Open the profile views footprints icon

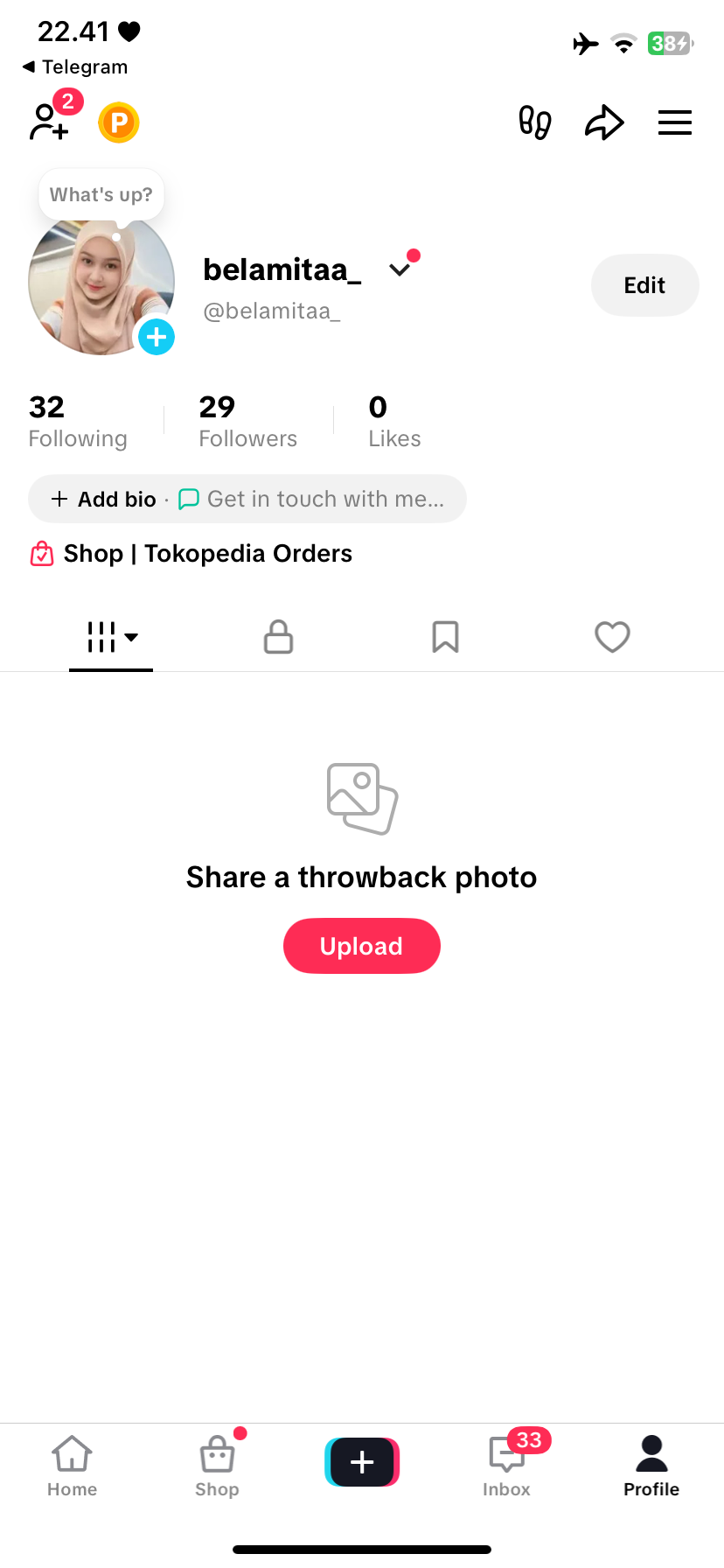(534, 122)
